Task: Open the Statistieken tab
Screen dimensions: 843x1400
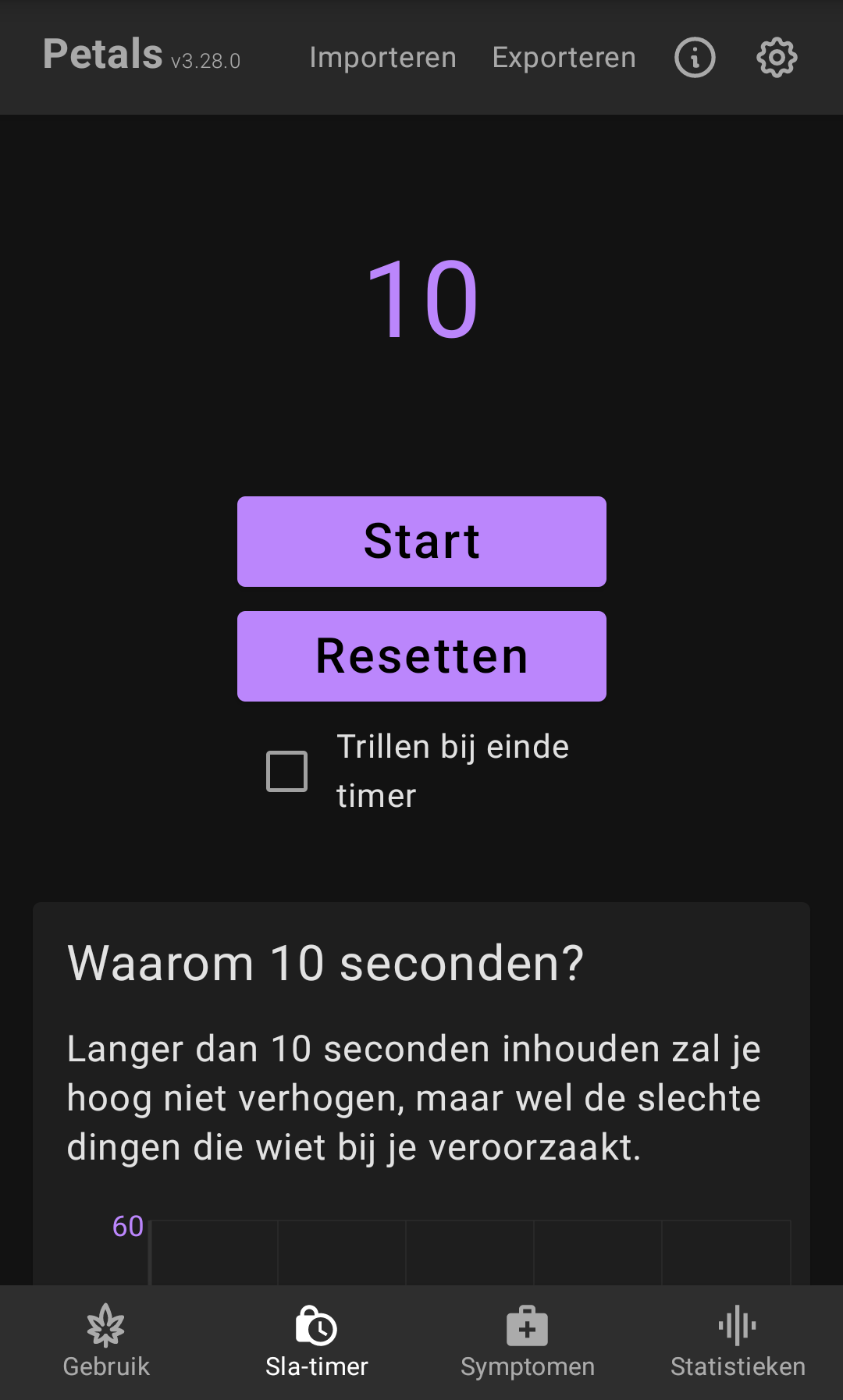Action: tap(738, 1342)
